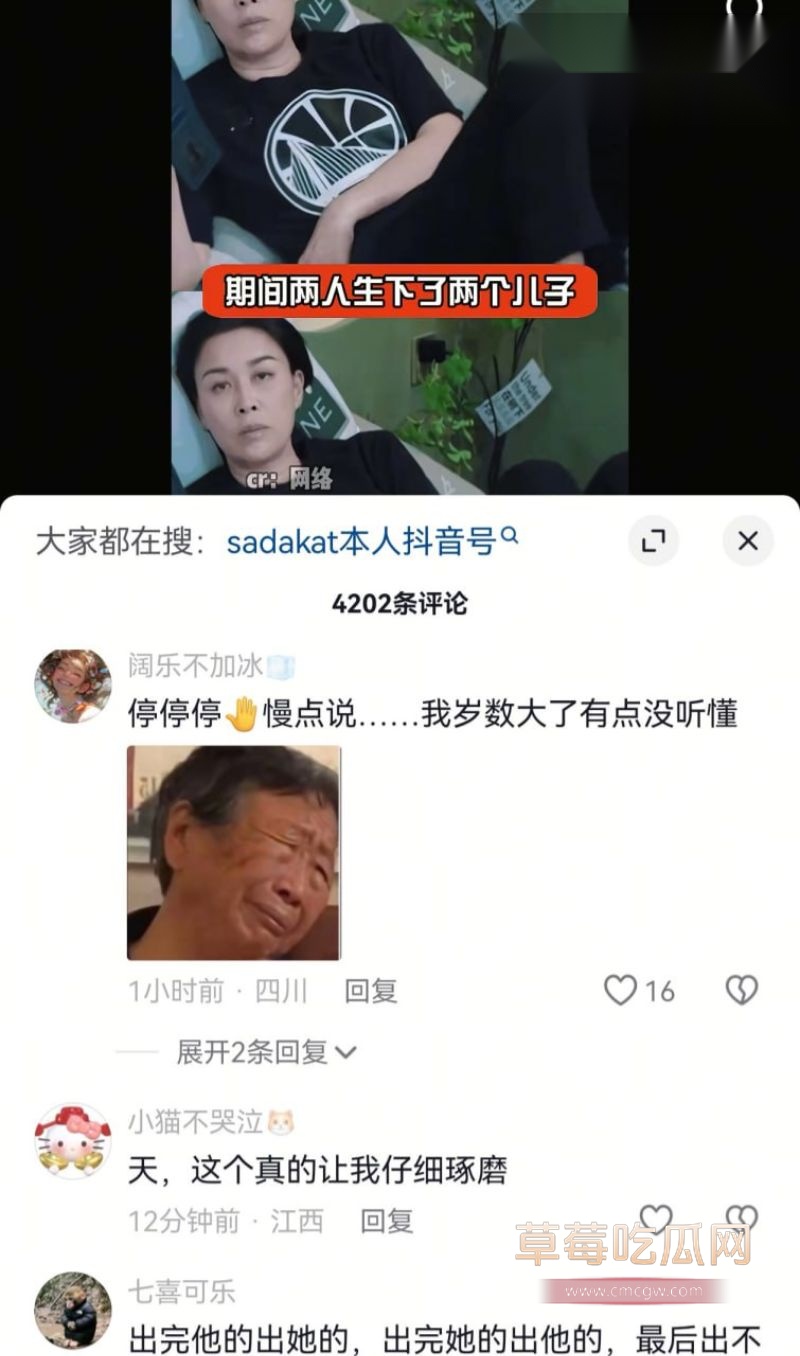The image size is (800, 1356).
Task: Open 七喜可乐's profile avatar
Action: [x=72, y=1310]
